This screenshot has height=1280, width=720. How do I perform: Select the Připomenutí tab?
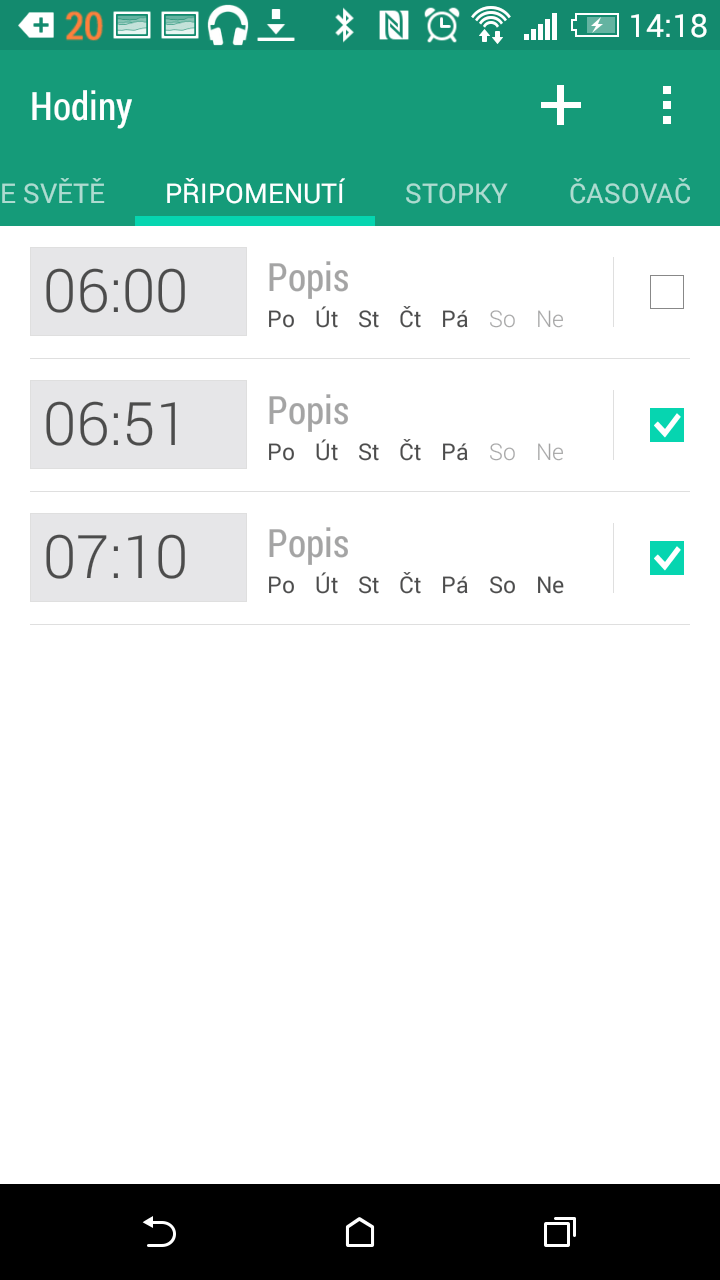[255, 193]
